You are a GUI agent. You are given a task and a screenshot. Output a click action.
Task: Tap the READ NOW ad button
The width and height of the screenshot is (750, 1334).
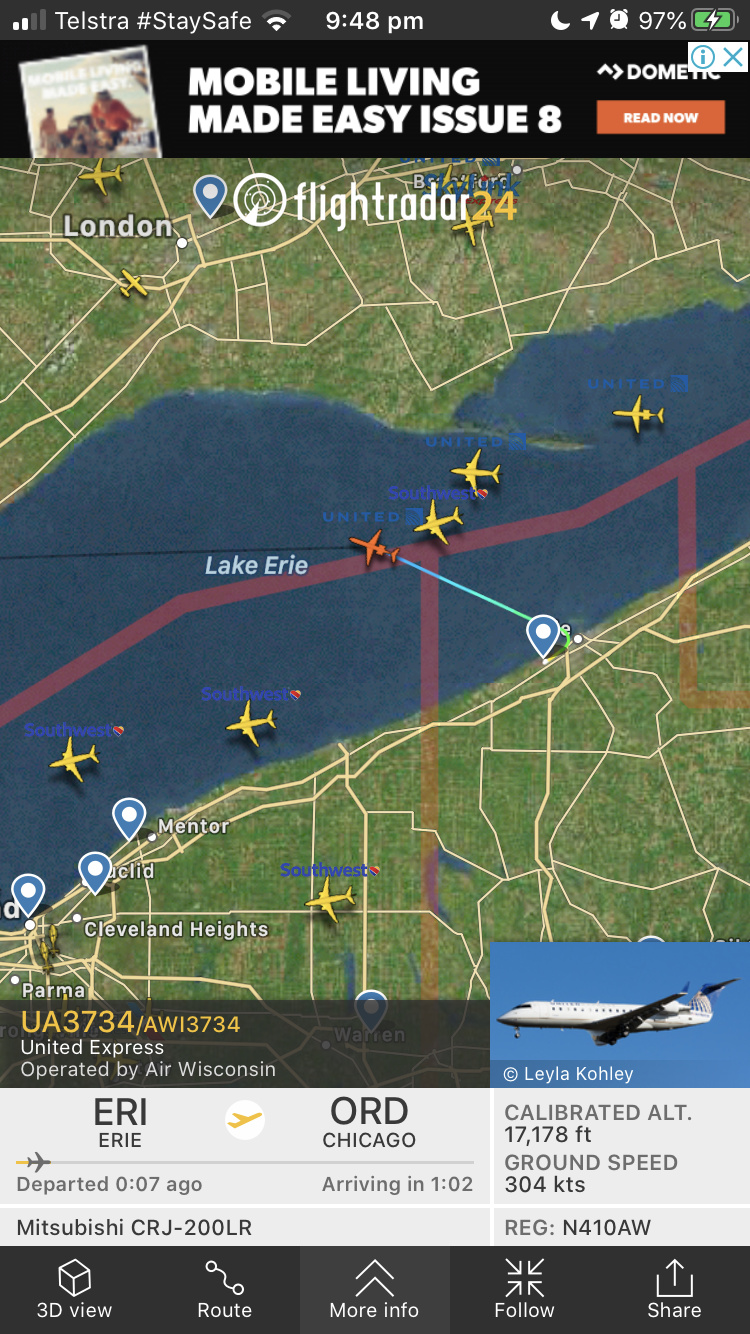661,117
